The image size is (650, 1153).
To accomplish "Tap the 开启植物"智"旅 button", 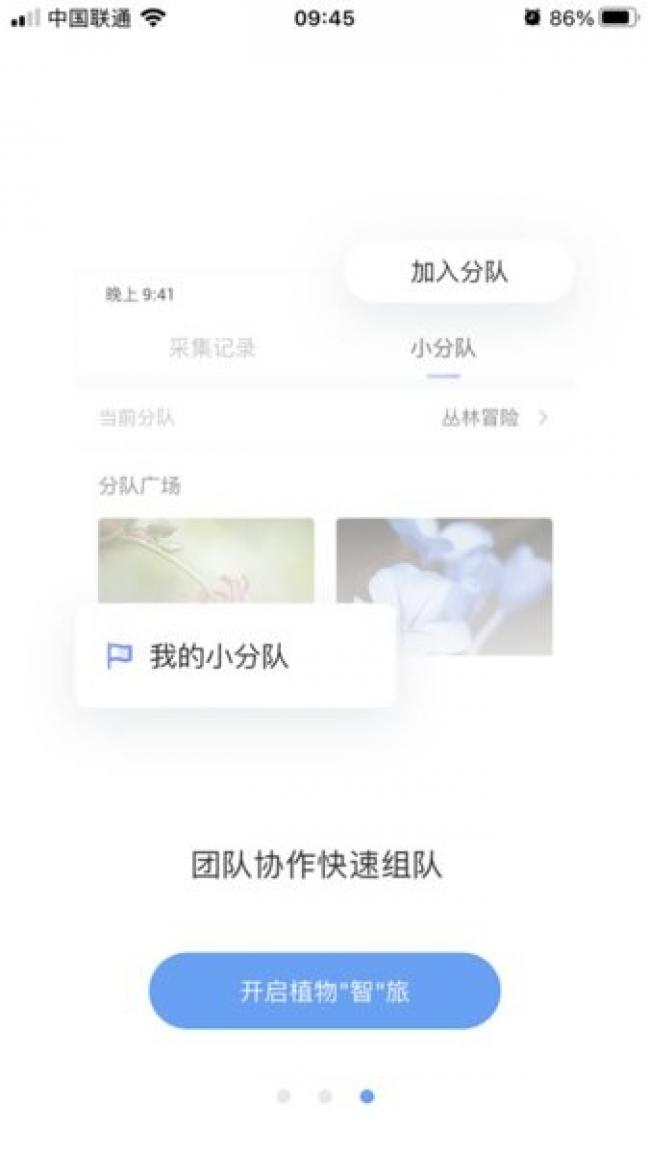I will click(324, 990).
